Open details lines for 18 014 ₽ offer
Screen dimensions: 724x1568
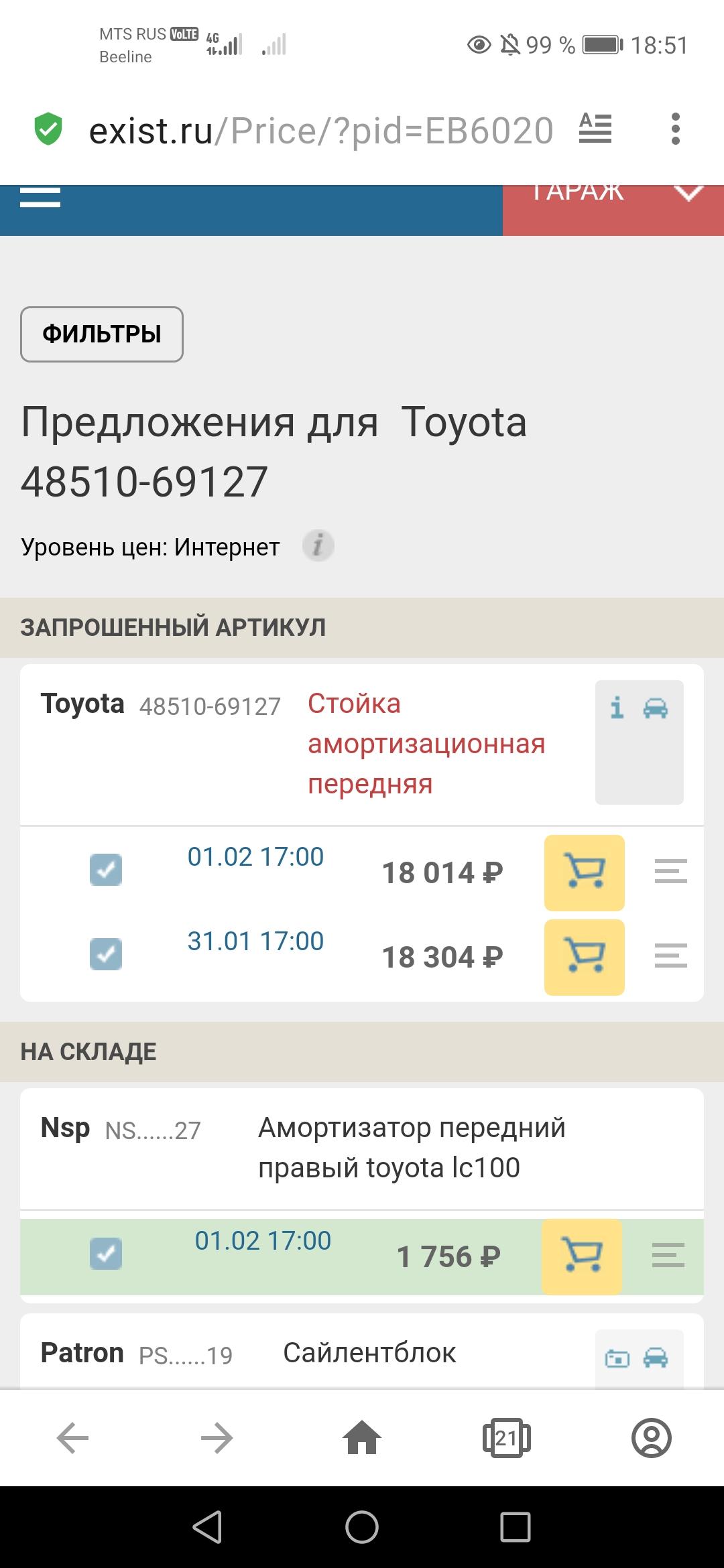671,871
